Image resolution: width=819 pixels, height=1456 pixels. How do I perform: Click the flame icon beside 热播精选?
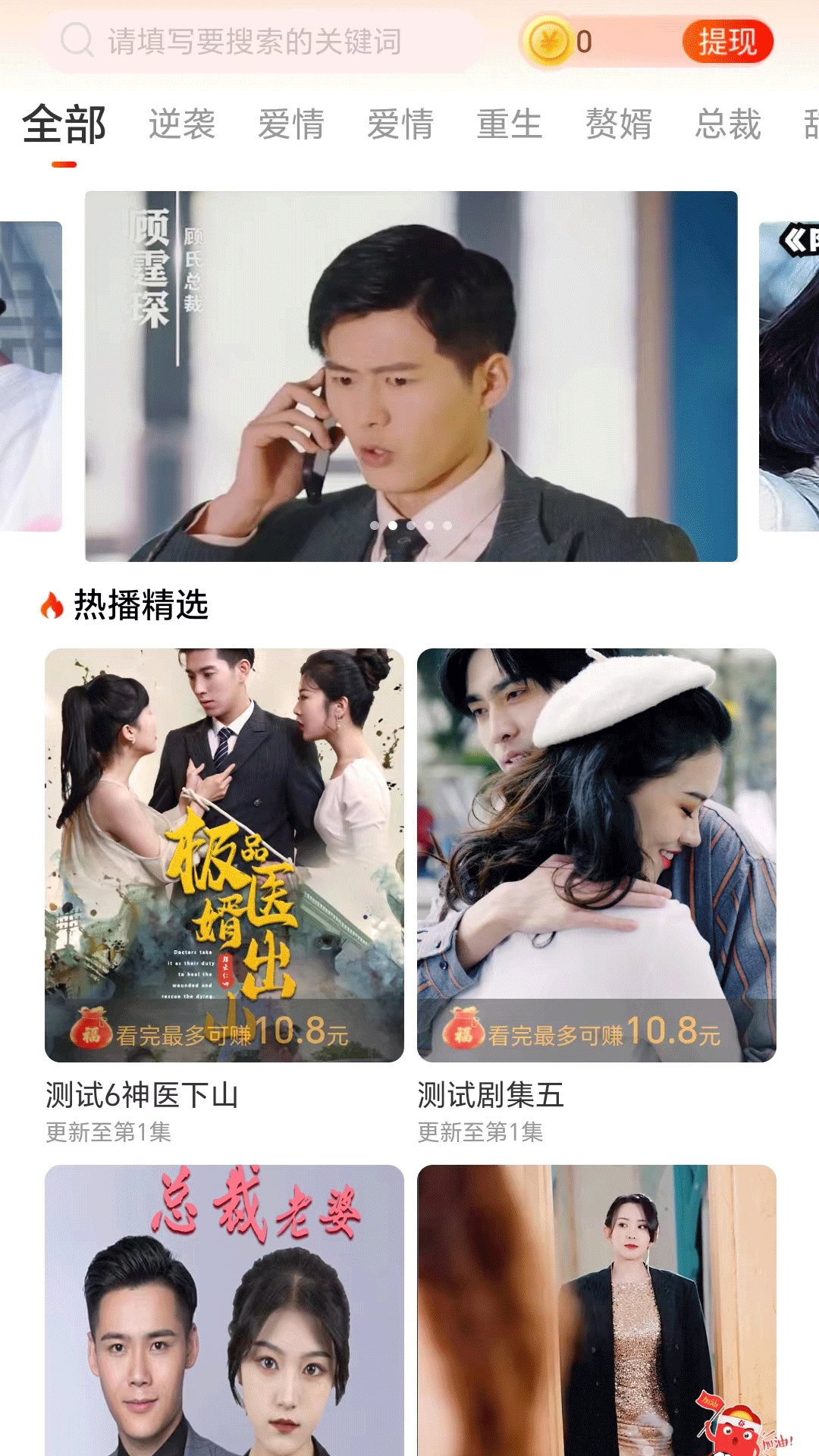click(x=49, y=604)
